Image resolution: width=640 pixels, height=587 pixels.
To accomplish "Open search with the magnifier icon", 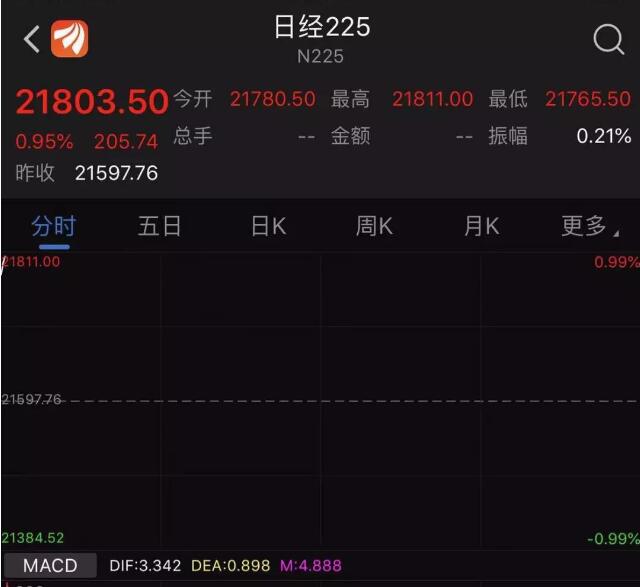I will point(608,40).
